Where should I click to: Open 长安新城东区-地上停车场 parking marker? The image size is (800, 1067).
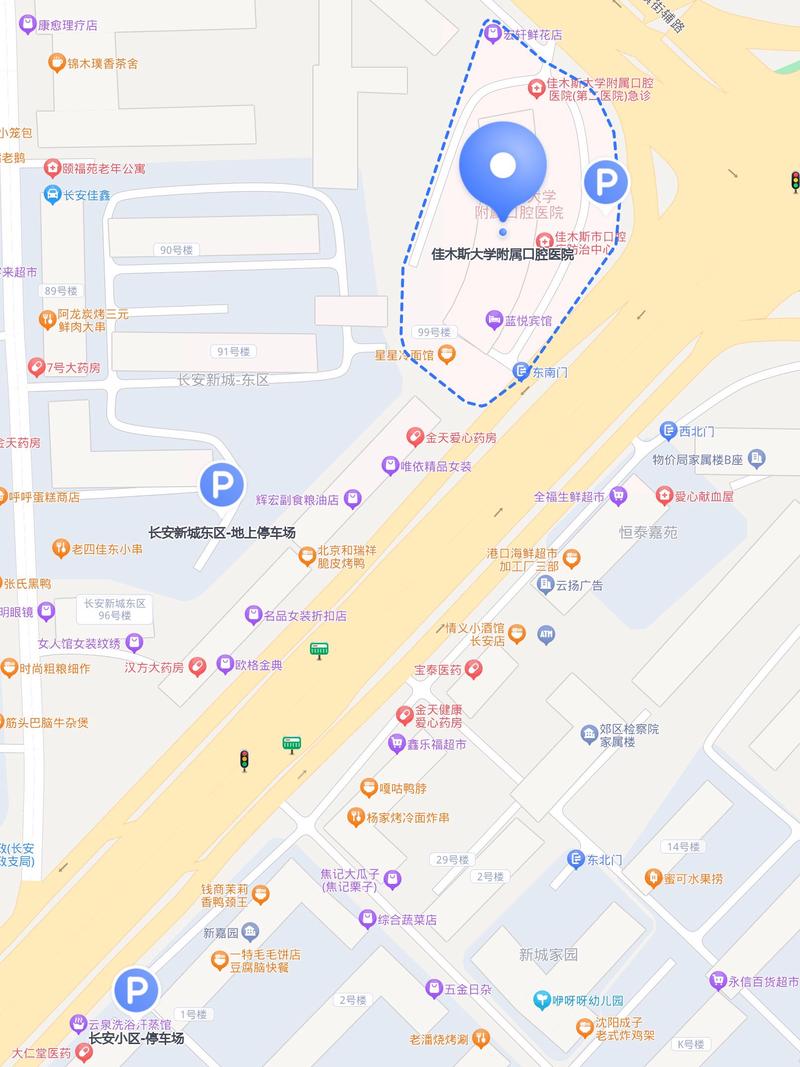(221, 487)
